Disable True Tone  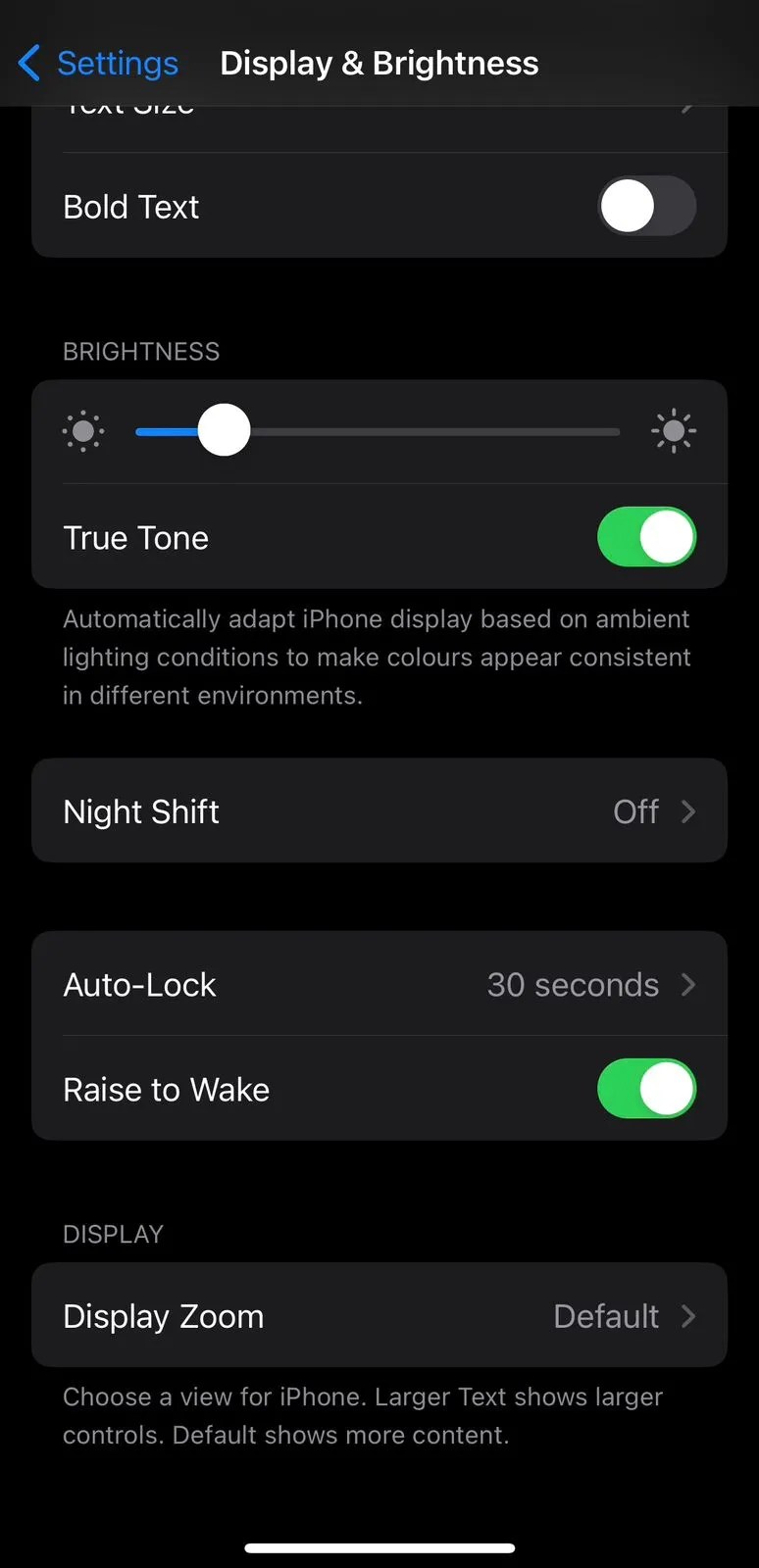(x=646, y=537)
